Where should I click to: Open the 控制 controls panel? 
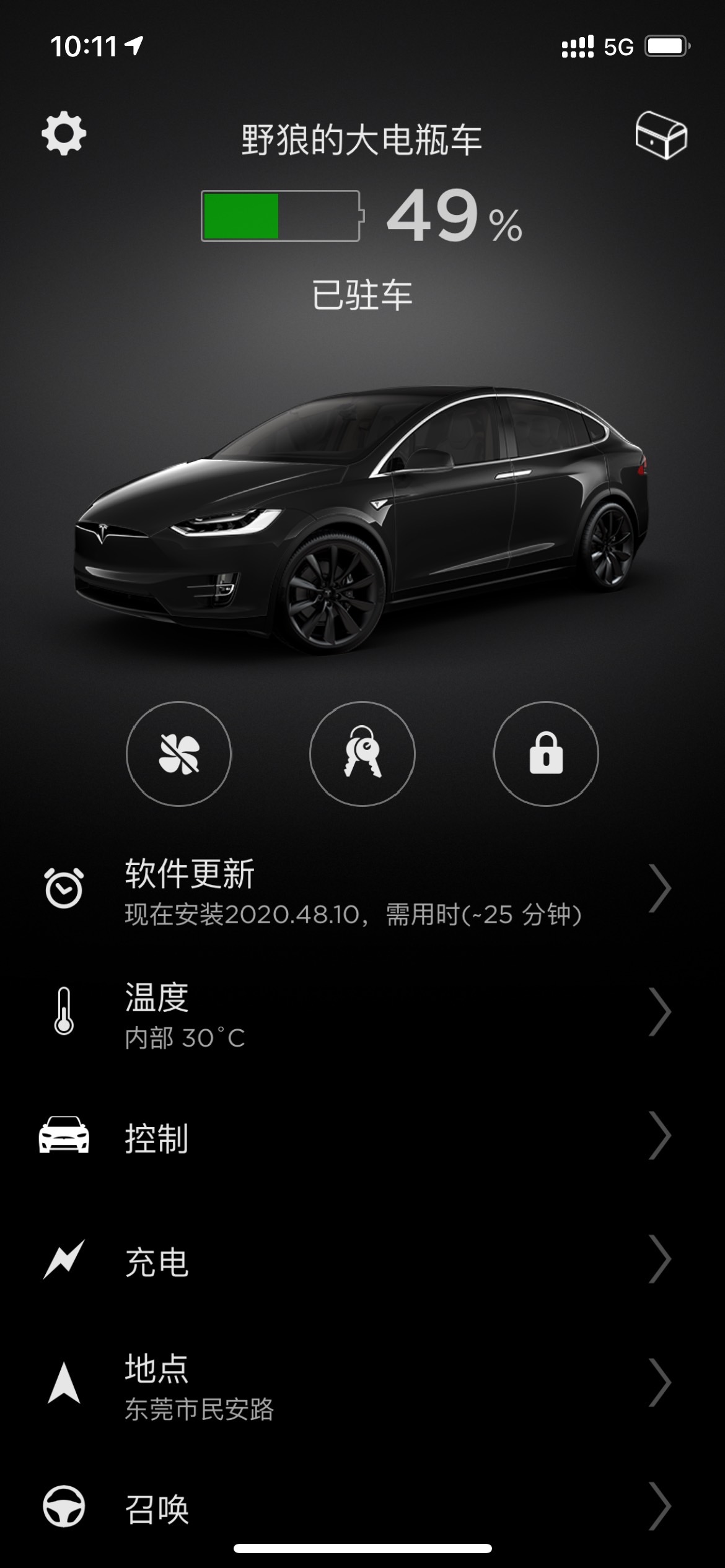362,1138
